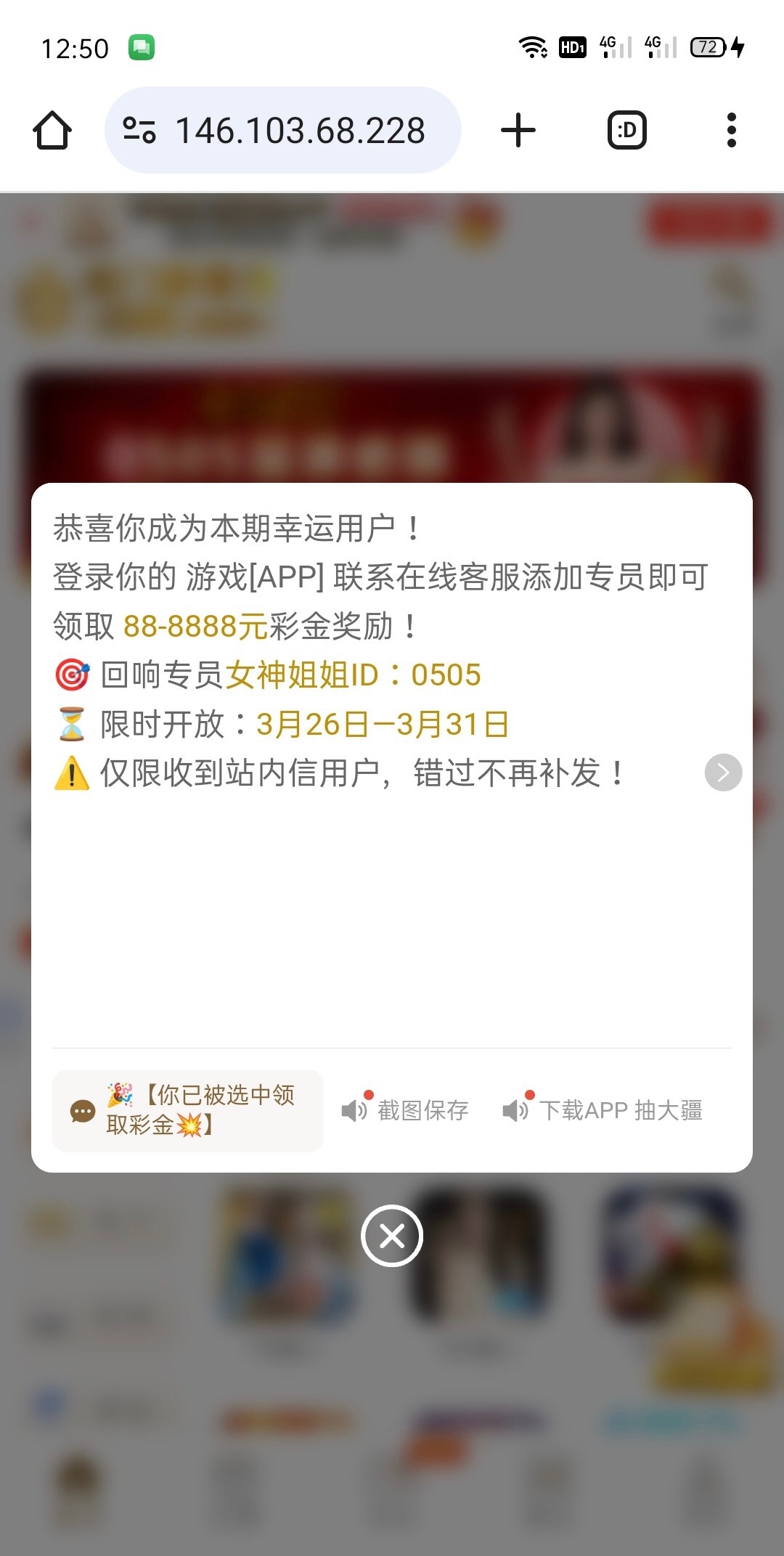The height and width of the screenshot is (1556, 784).
Task: Select the 你已被选中领取彩金 message tab
Action: pyautogui.click(x=188, y=1110)
